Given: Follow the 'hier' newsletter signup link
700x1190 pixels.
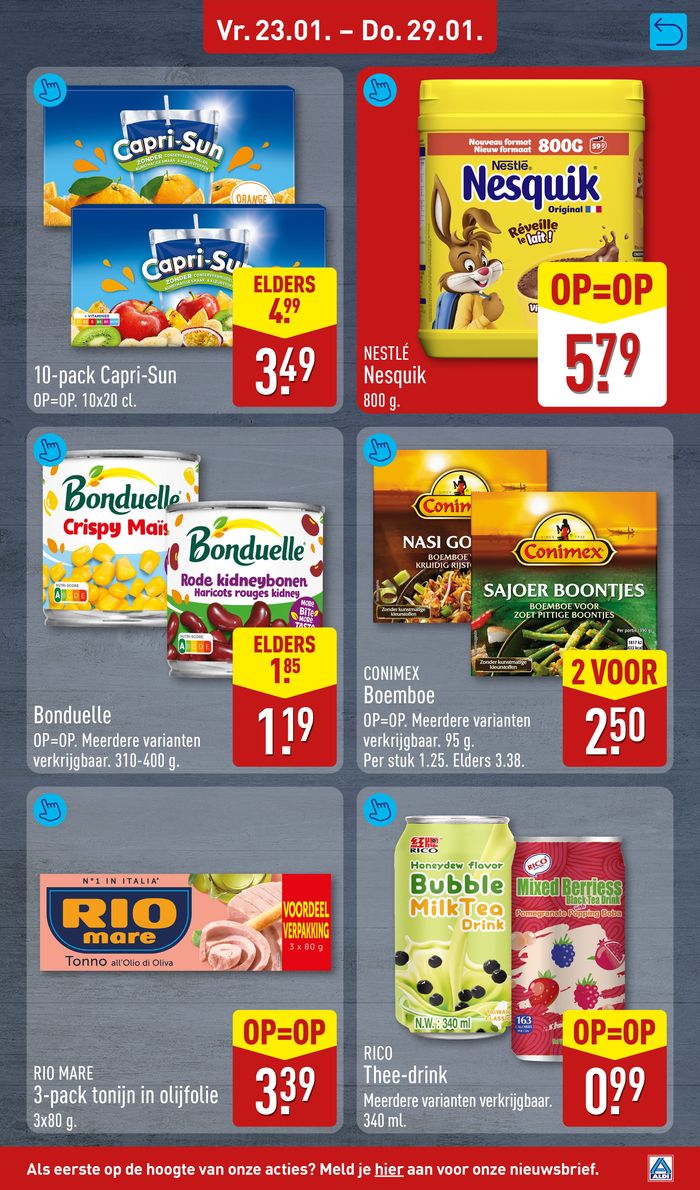Looking at the screenshot, I should click(388, 1168).
